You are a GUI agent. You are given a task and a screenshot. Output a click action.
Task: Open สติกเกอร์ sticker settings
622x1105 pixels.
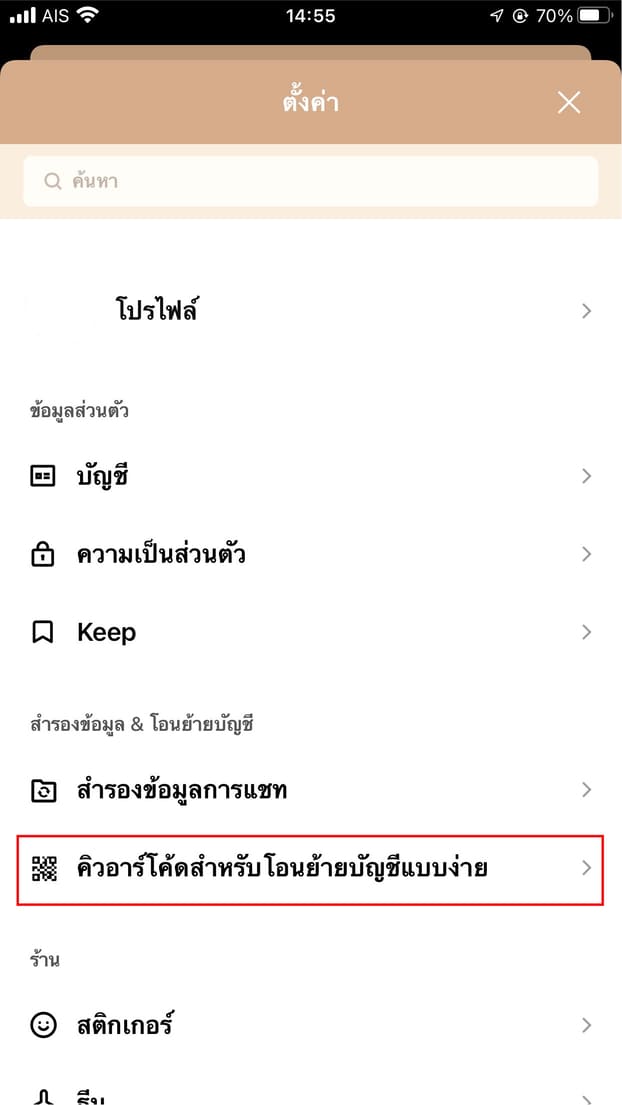click(x=310, y=1025)
